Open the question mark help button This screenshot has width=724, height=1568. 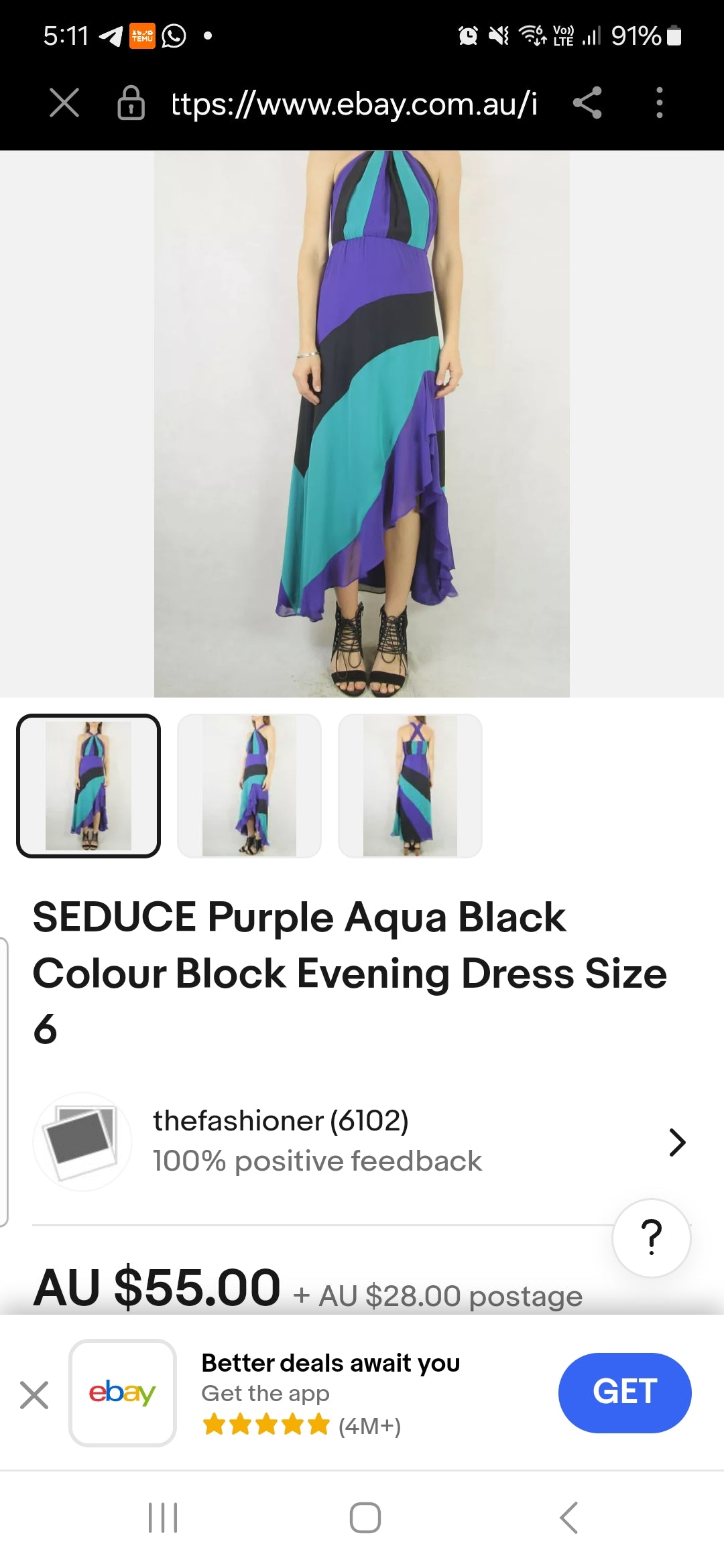[x=652, y=1237]
